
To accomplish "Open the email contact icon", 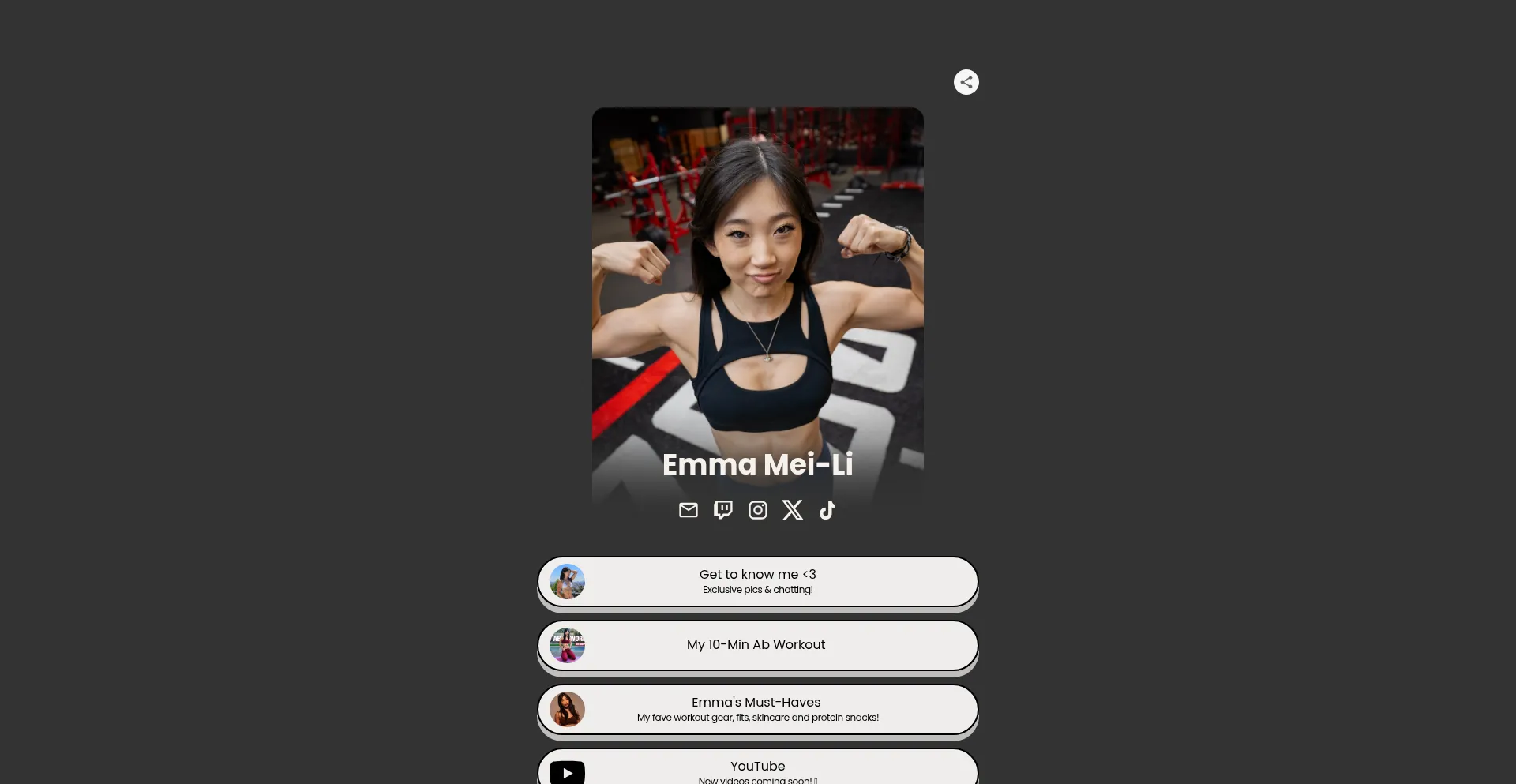I will pyautogui.click(x=689, y=510).
